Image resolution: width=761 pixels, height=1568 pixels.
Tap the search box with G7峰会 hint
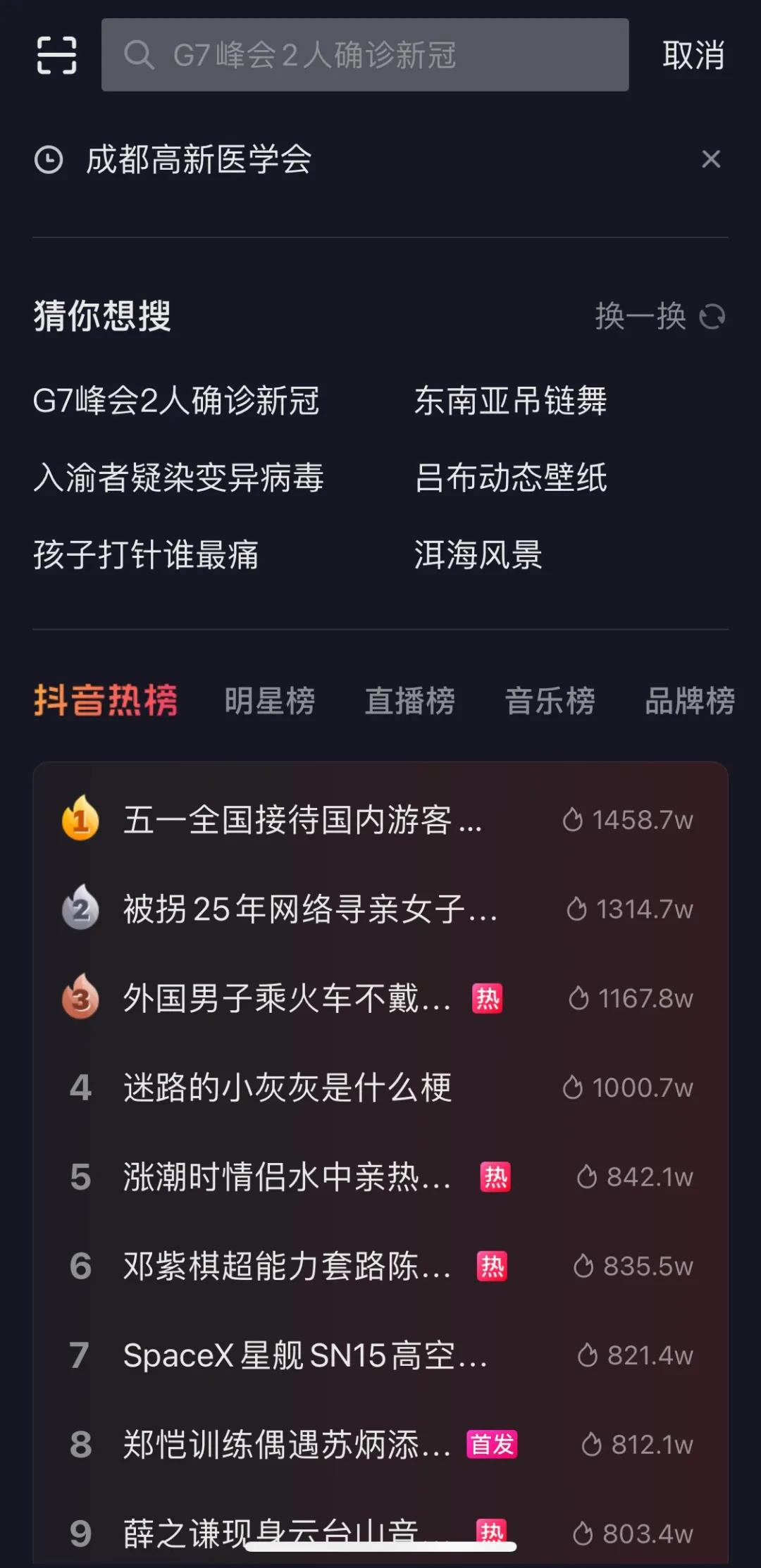(365, 55)
